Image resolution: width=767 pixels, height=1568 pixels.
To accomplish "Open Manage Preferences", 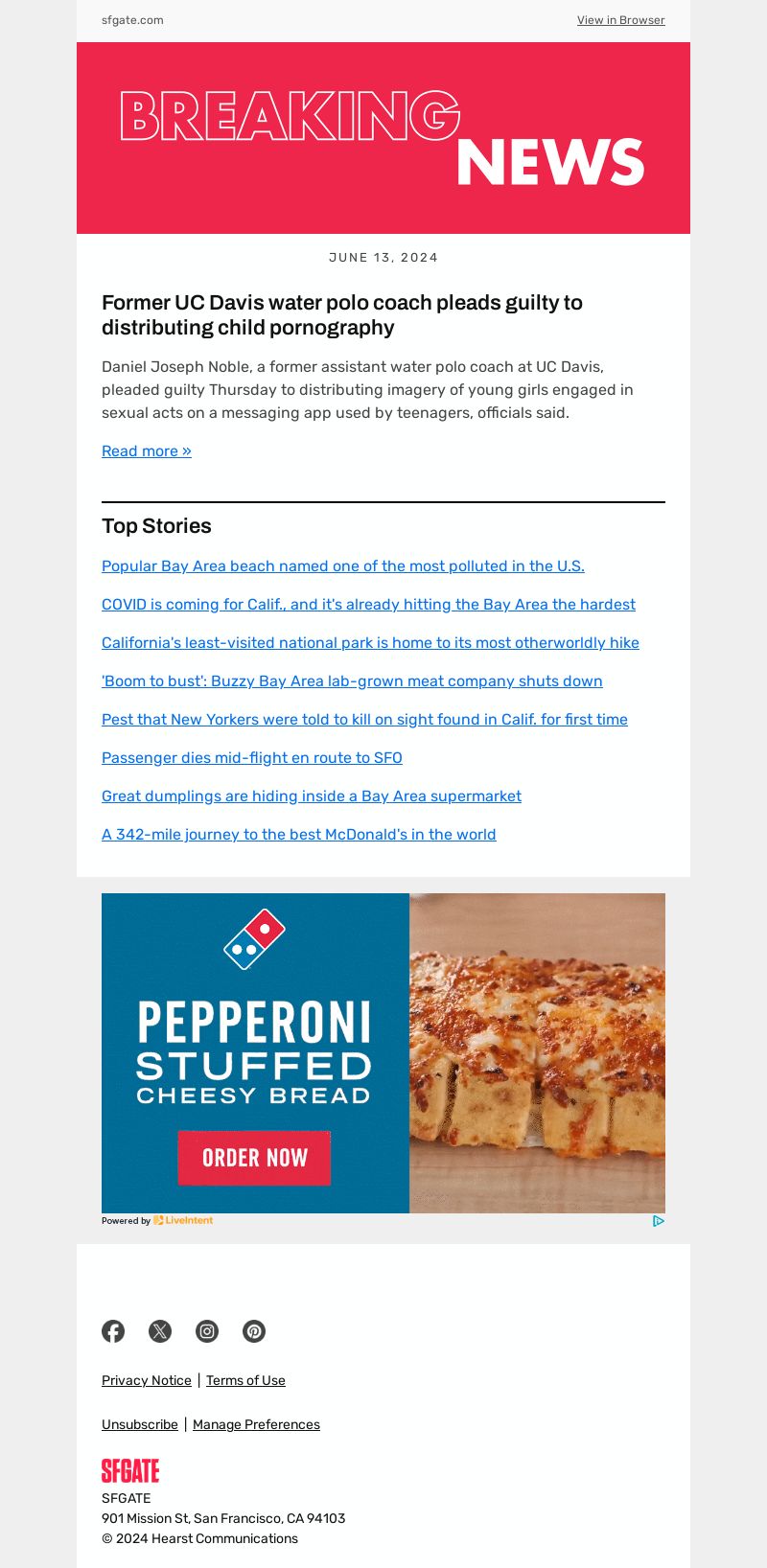I will (256, 1424).
